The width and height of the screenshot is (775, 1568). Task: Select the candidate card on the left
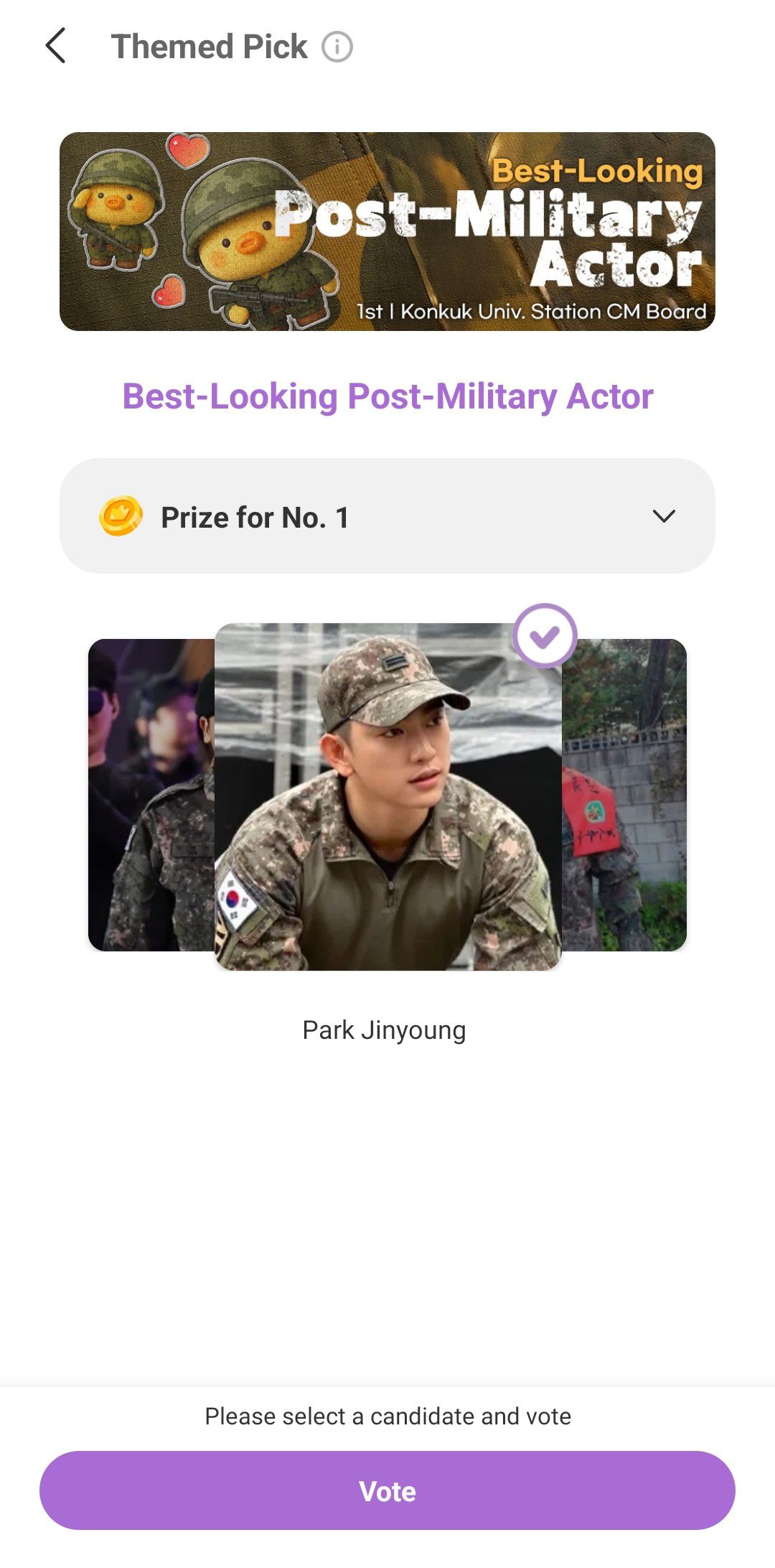pos(151,795)
